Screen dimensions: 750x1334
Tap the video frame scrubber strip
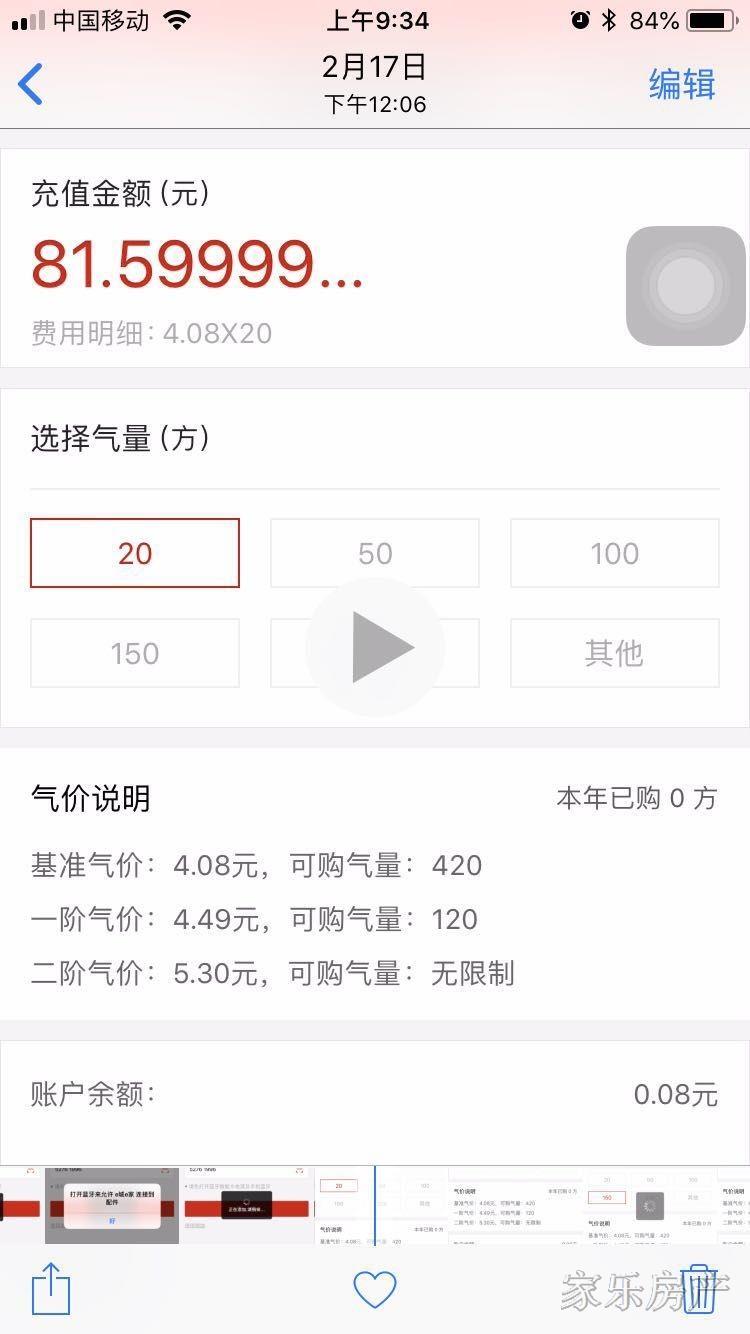375,1205
